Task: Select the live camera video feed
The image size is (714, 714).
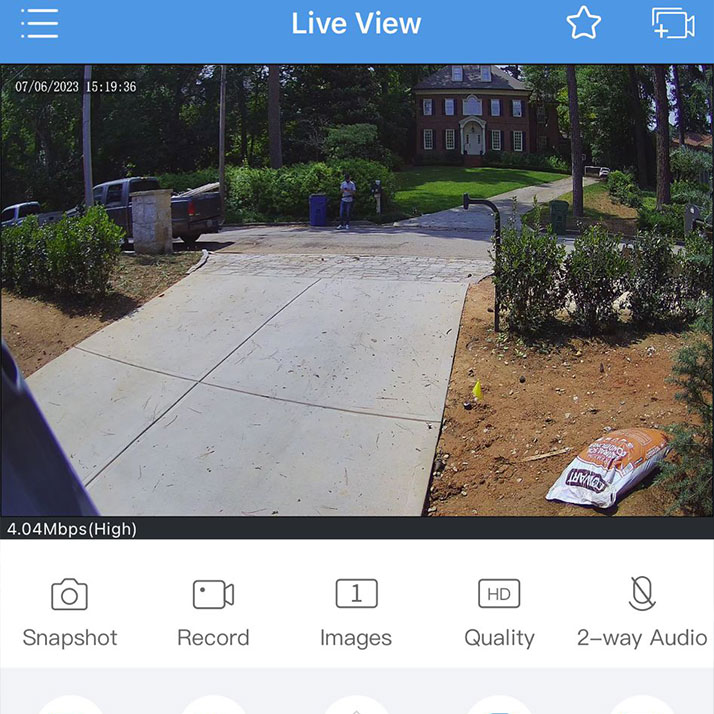Action: click(357, 290)
